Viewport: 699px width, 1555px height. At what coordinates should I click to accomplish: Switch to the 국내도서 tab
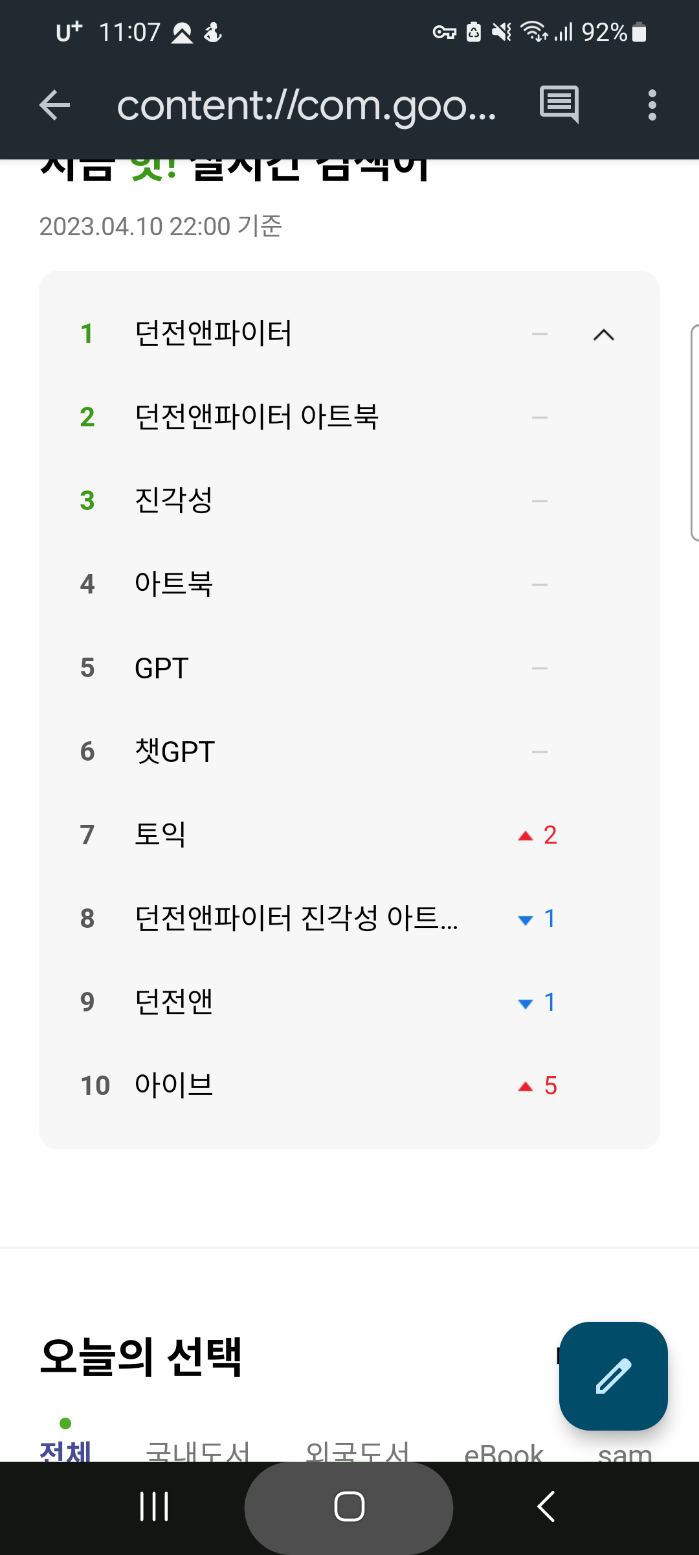tap(197, 1451)
